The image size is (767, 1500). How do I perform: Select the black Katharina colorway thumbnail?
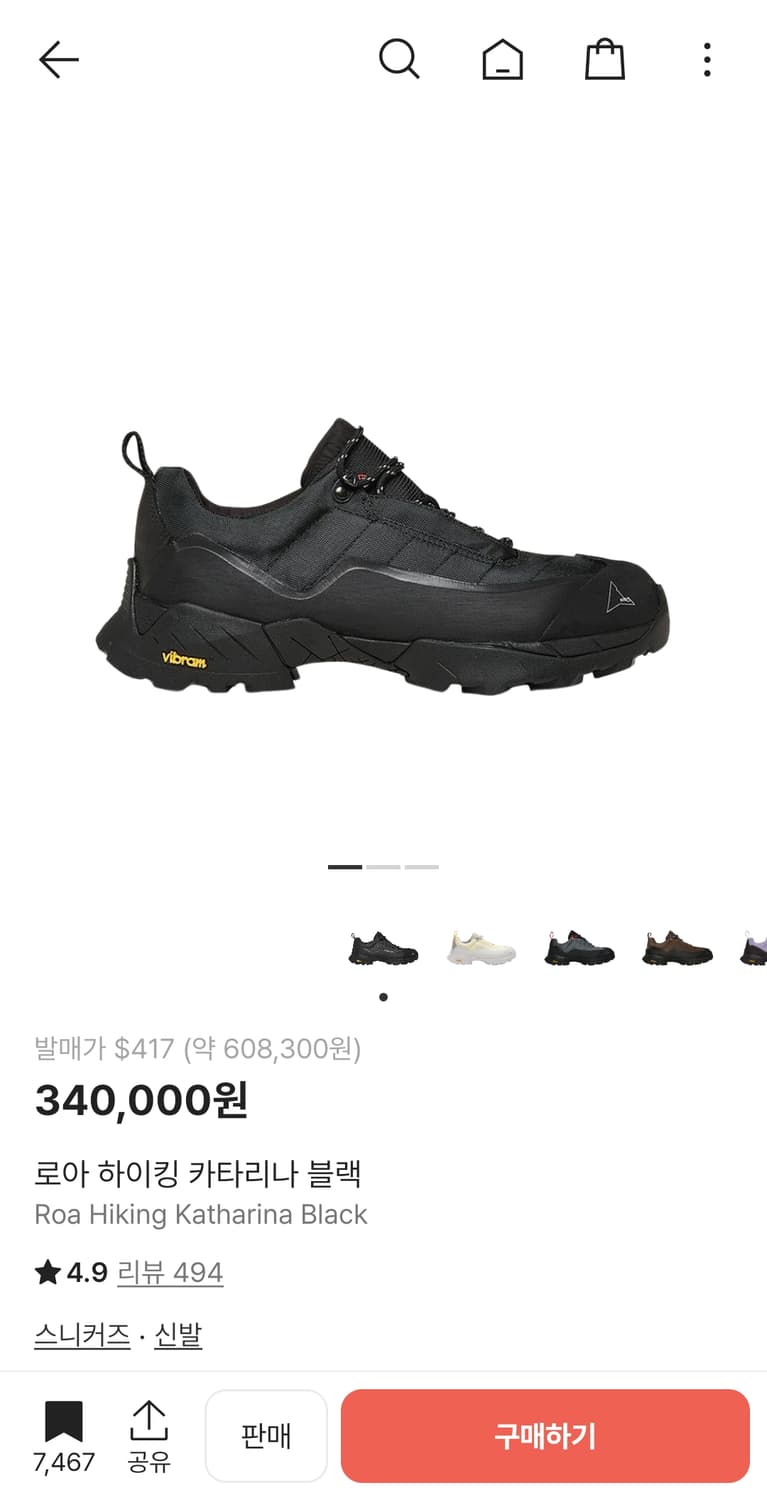tap(383, 947)
